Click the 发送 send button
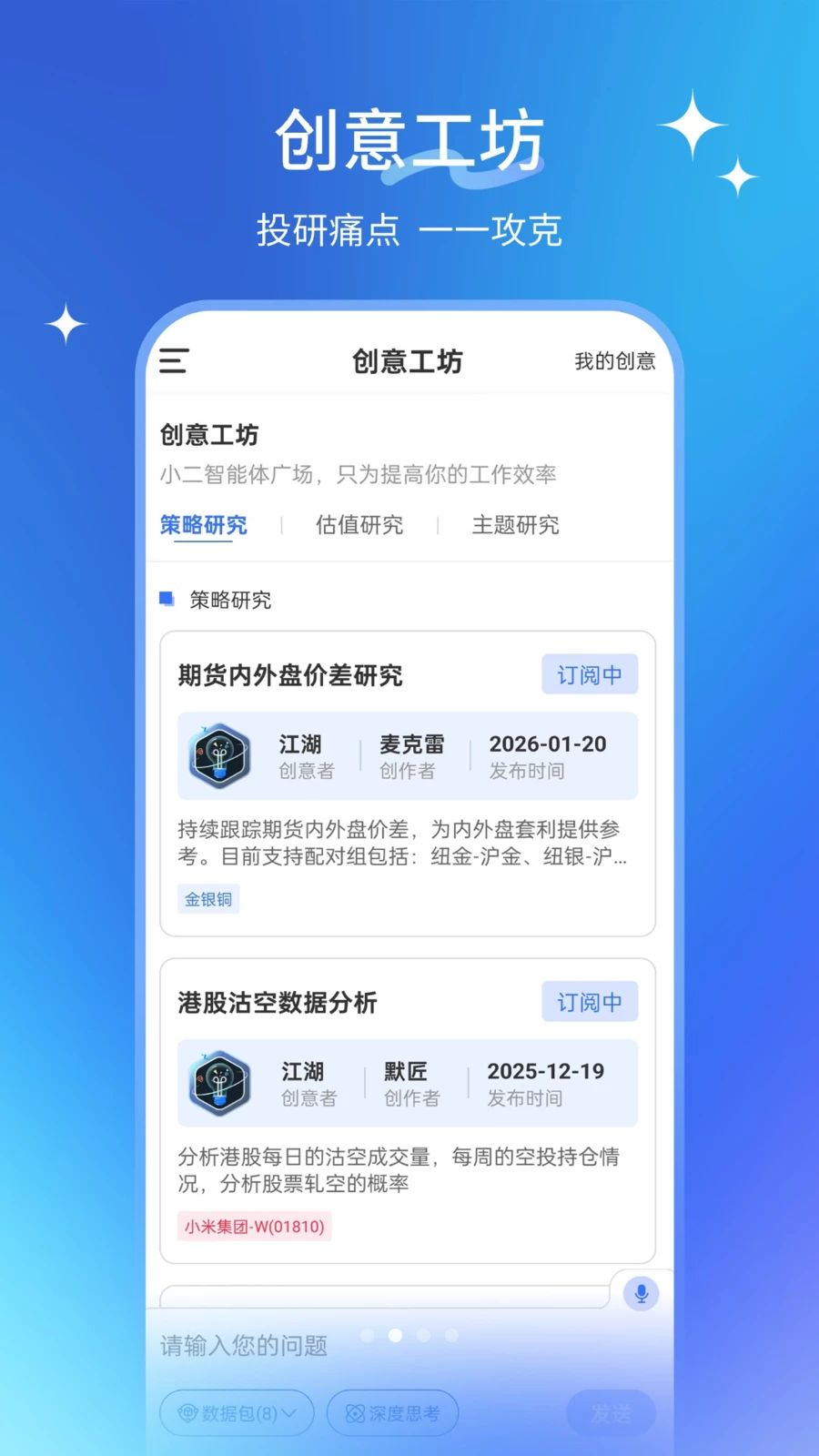Screen dimensions: 819x1456 611,1412
